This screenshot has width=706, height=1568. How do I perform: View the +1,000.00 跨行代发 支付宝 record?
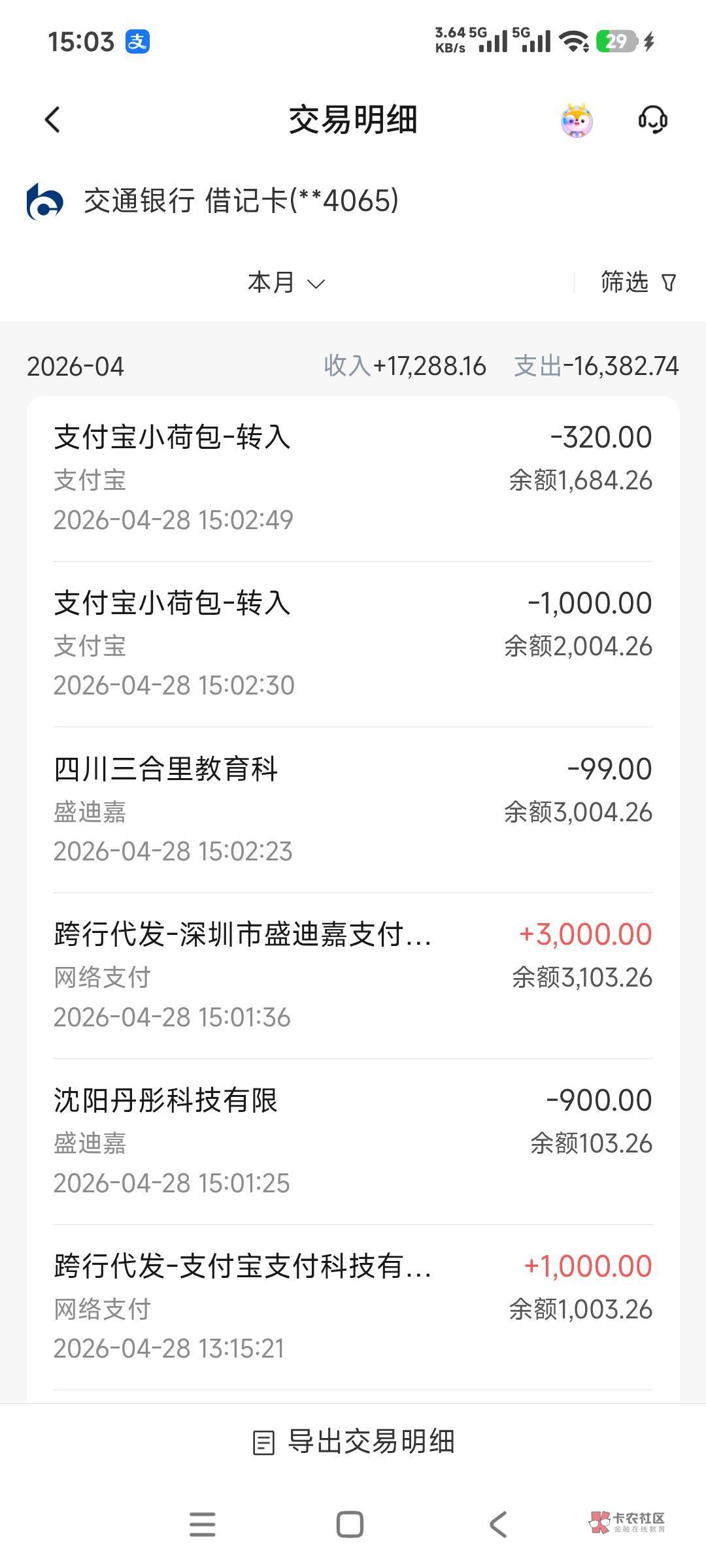(x=353, y=1308)
